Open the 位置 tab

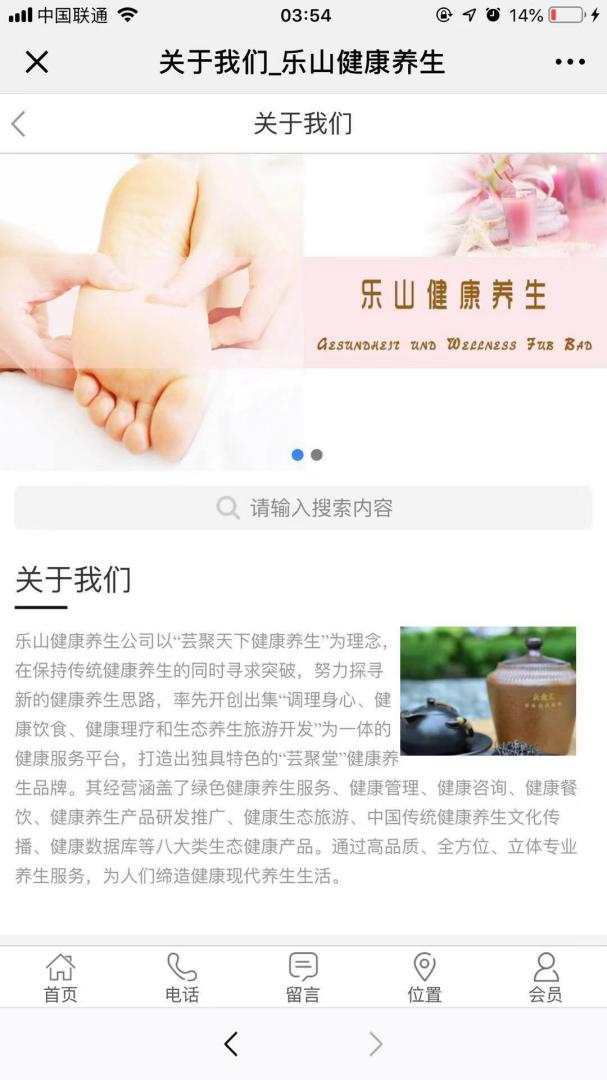pos(424,977)
